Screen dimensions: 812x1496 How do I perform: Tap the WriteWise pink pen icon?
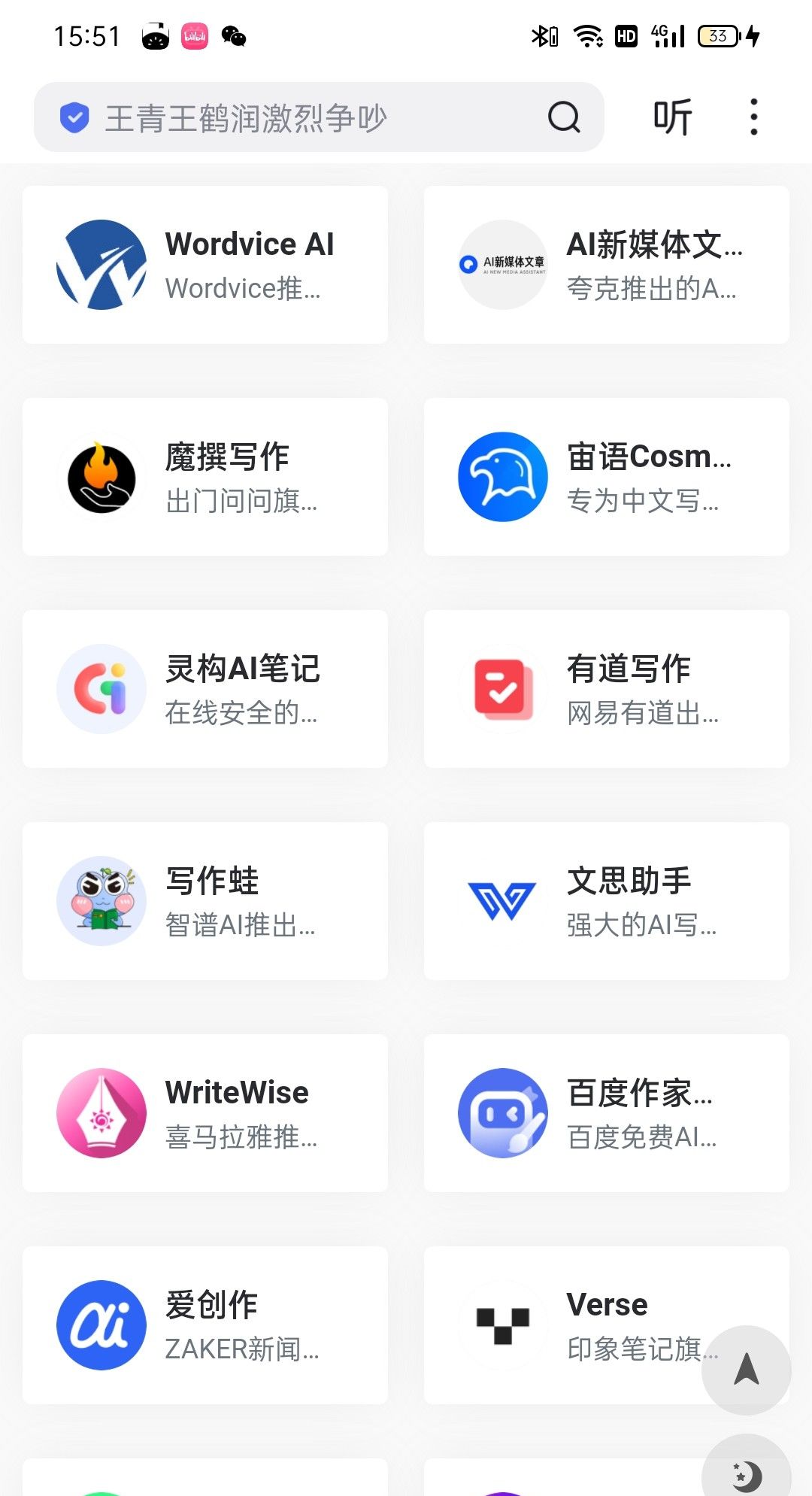(103, 1113)
